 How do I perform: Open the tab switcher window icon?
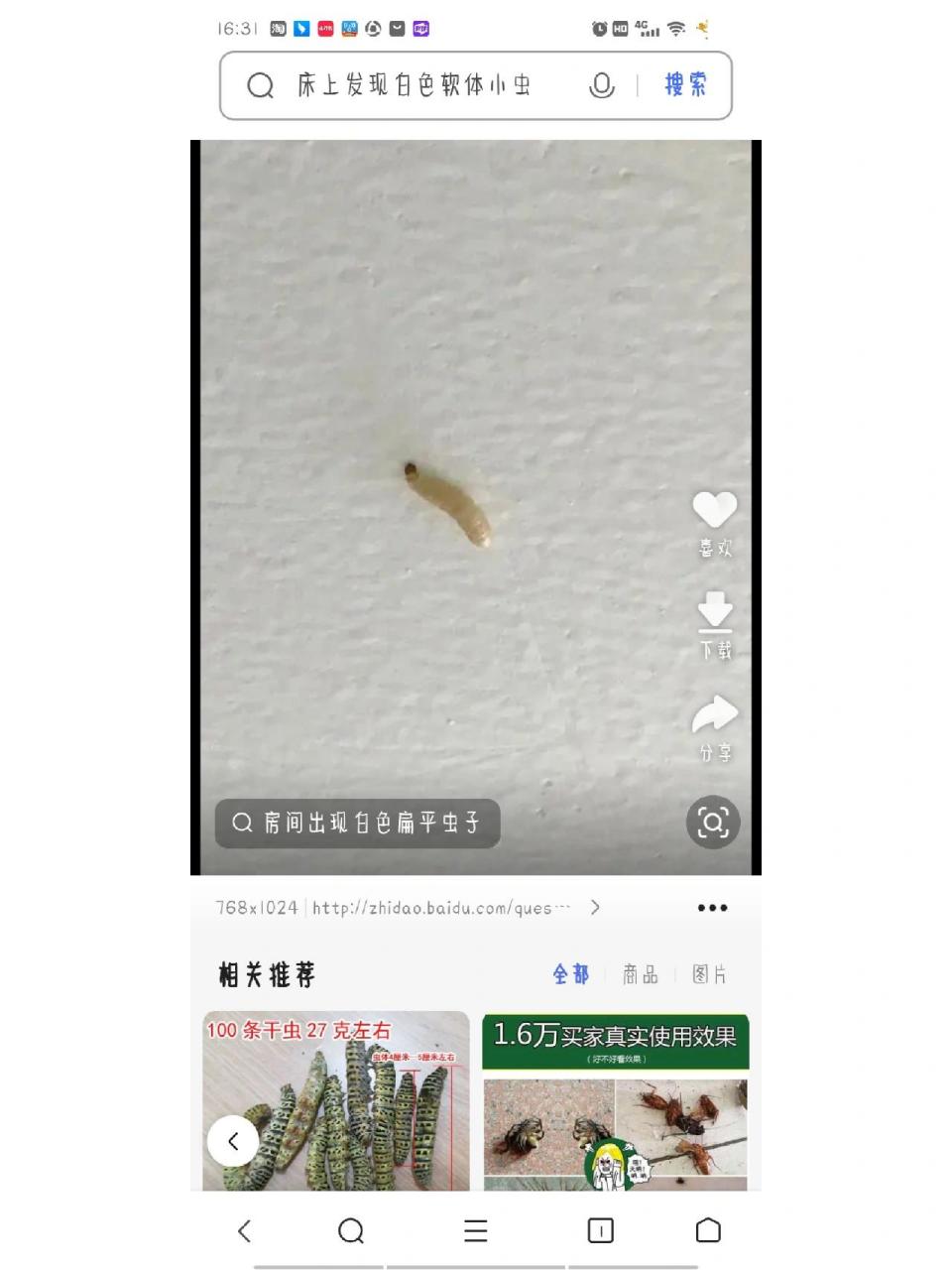coord(601,1231)
